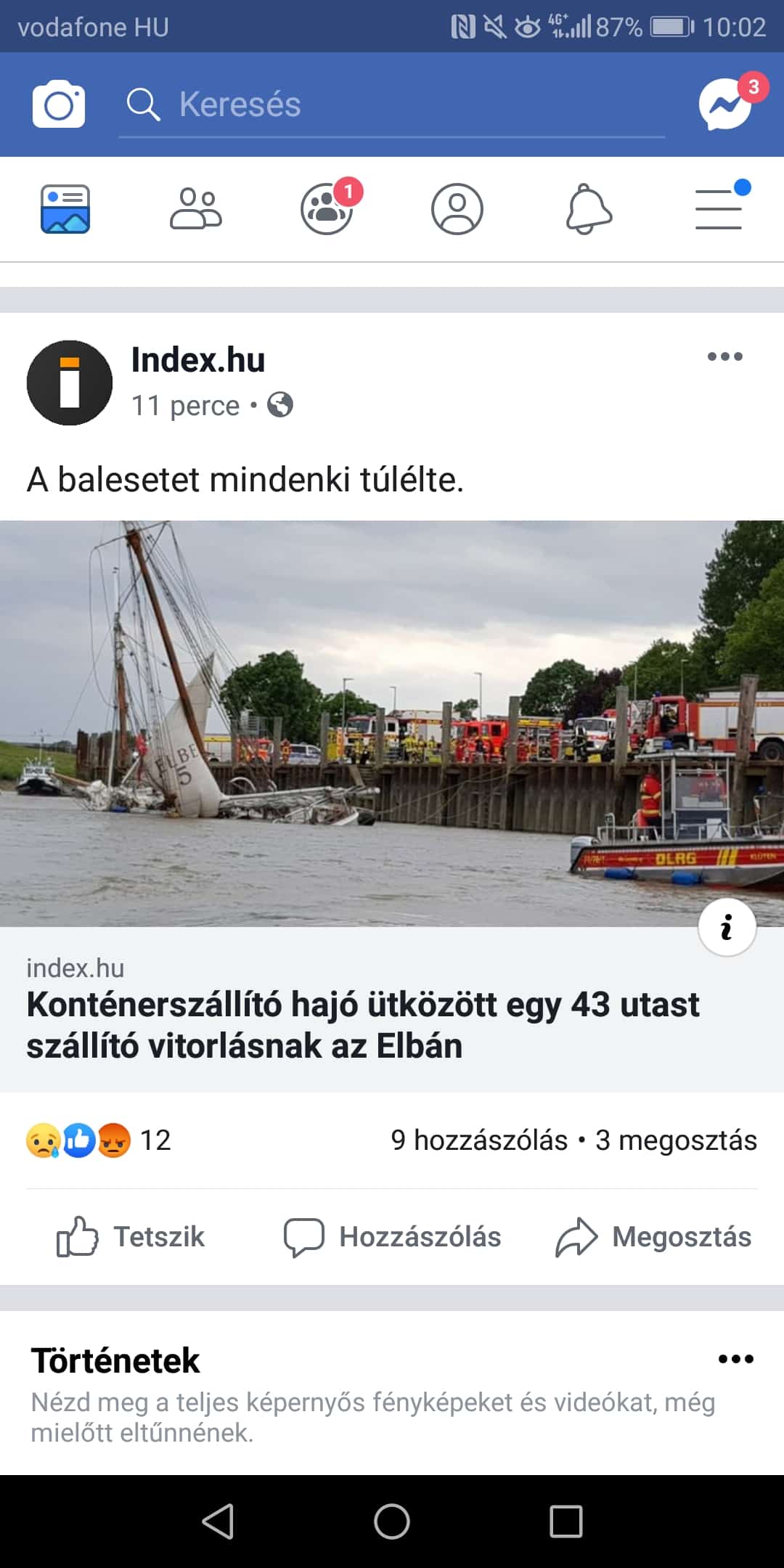Open the Groups tab with 1 notification

point(327,209)
